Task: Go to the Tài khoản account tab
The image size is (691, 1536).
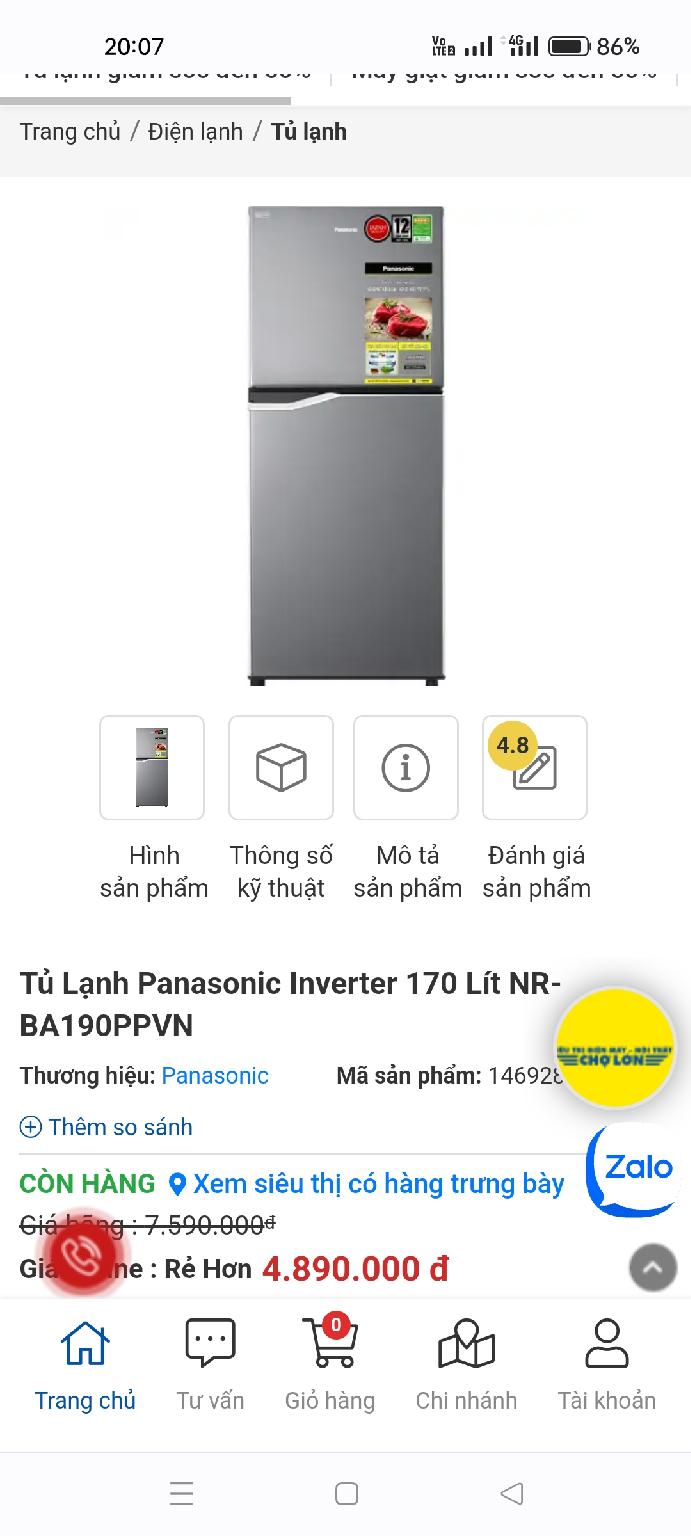Action: pyautogui.click(x=607, y=1365)
